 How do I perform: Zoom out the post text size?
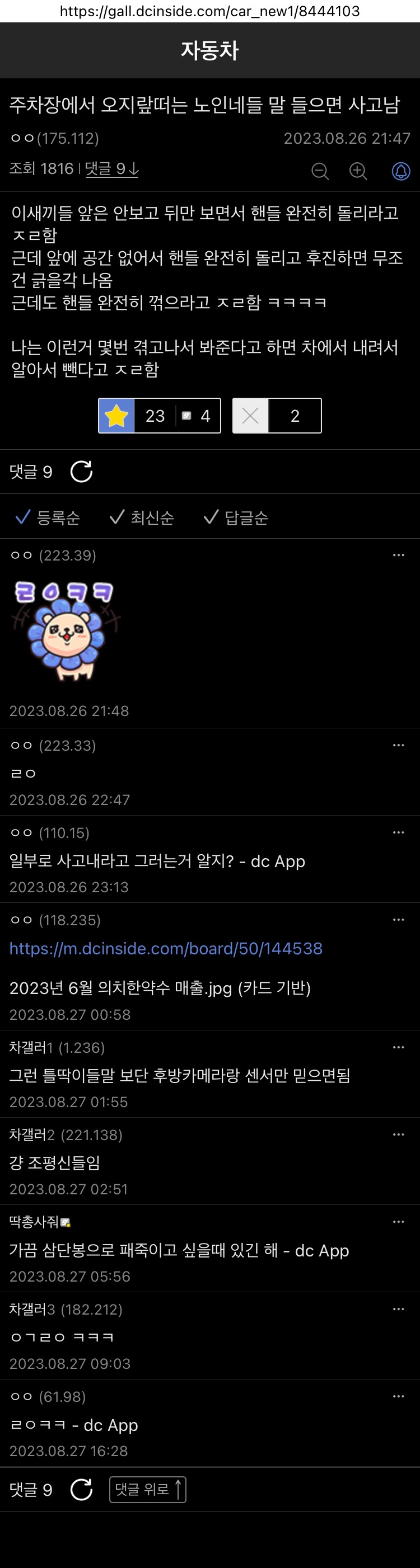tap(320, 172)
